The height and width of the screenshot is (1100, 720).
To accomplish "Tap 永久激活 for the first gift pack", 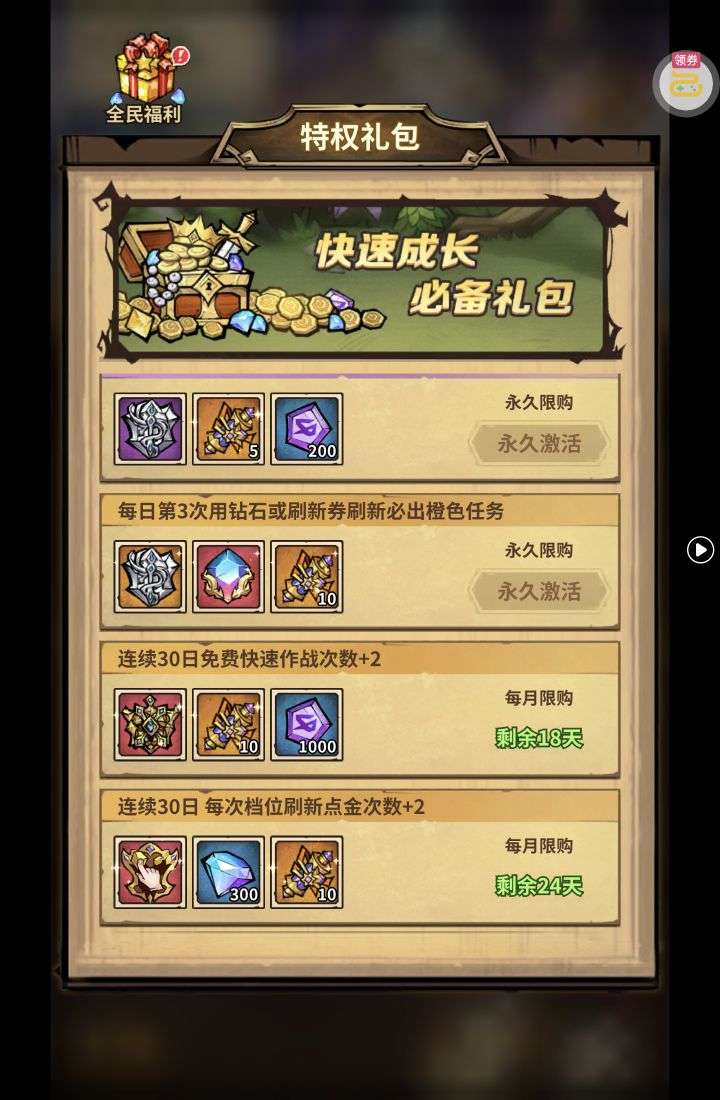I will pyautogui.click(x=539, y=444).
